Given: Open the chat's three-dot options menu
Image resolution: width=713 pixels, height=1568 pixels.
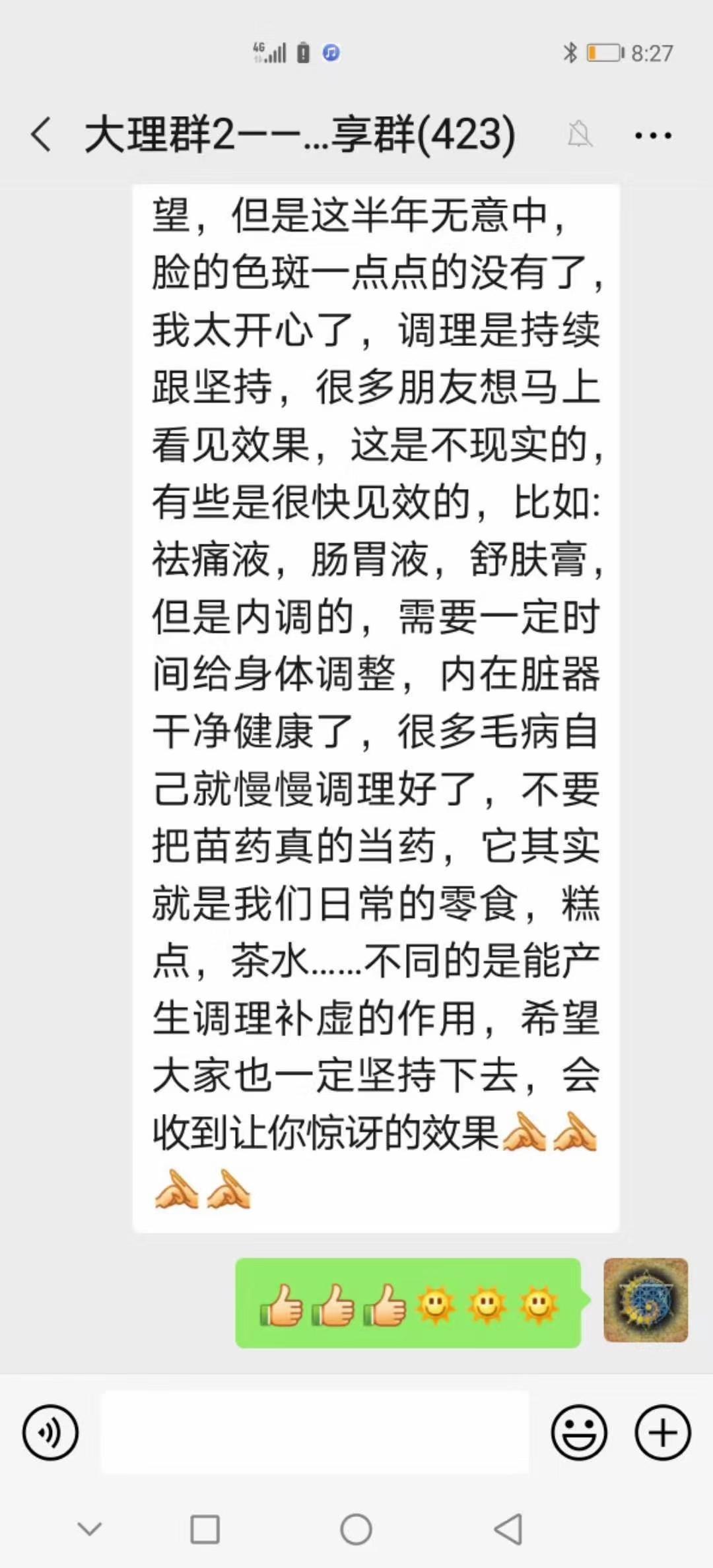Looking at the screenshot, I should (652, 135).
